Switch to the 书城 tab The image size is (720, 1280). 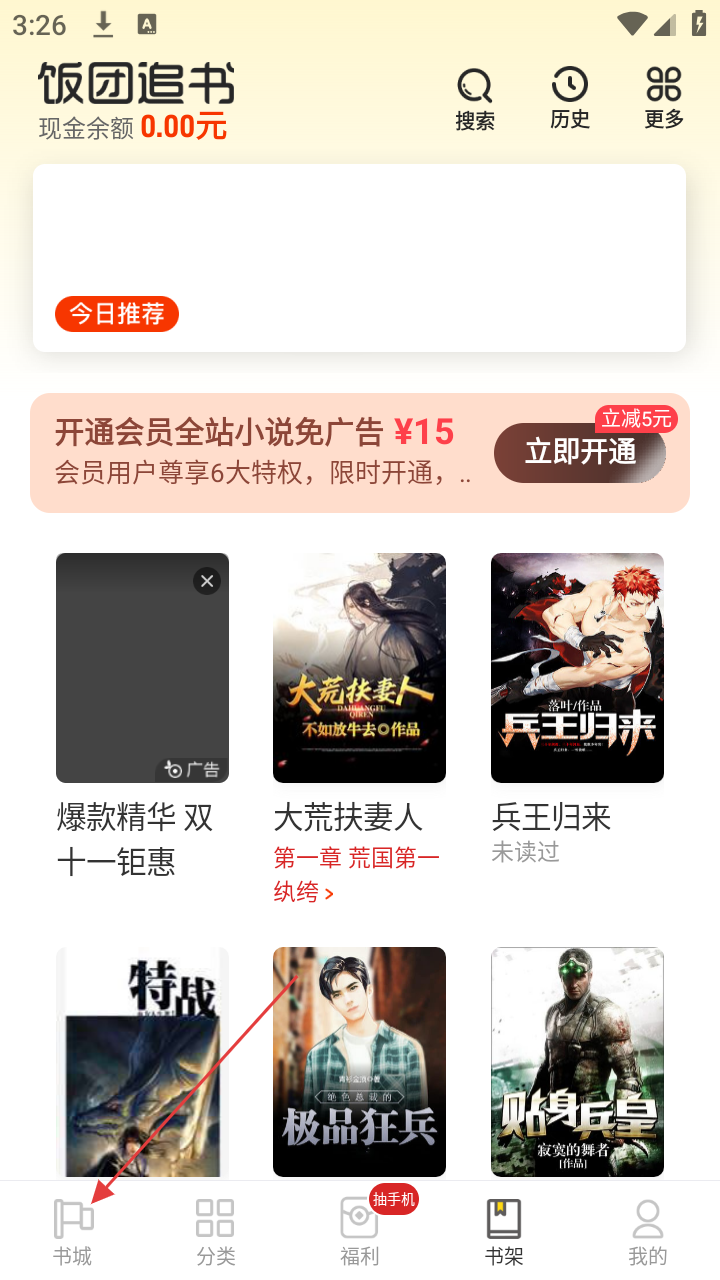73,1232
